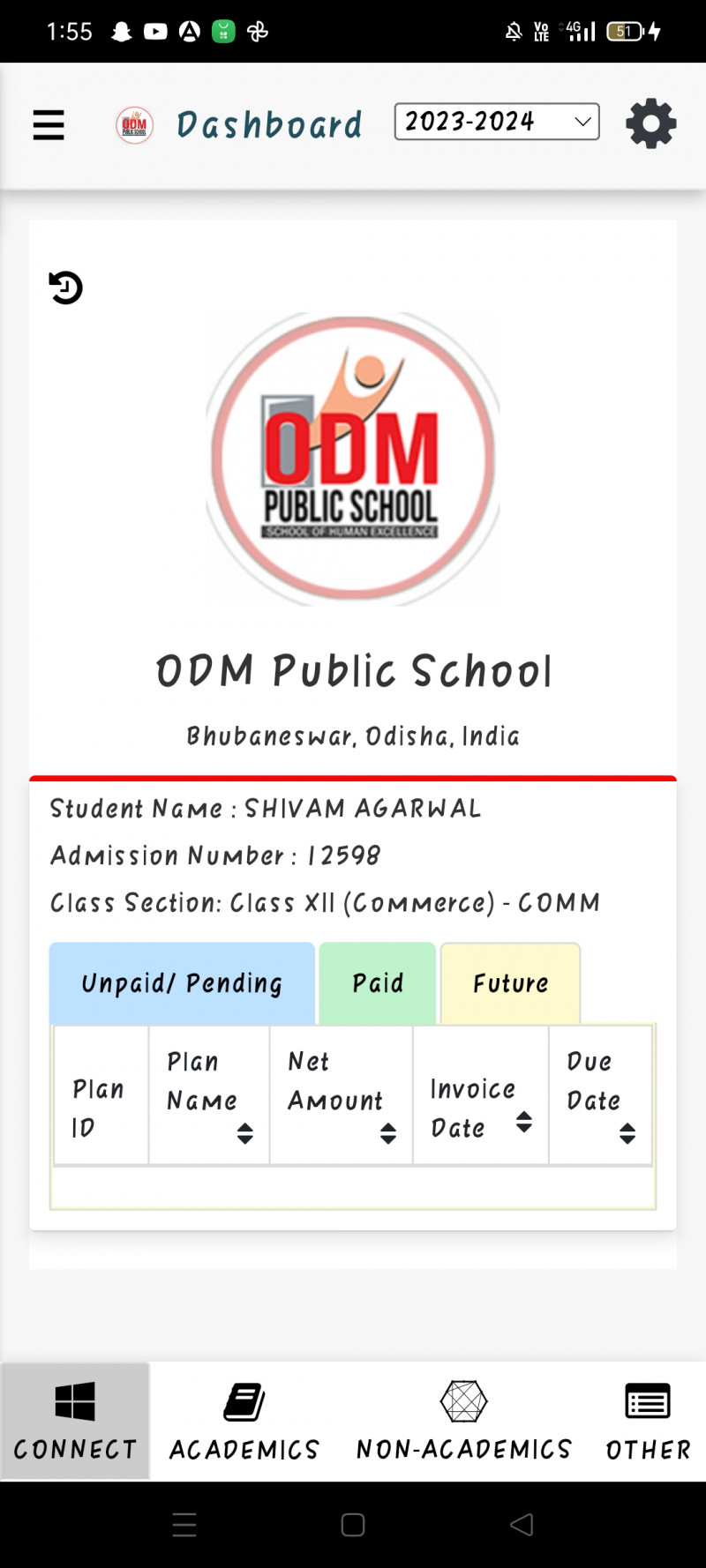Switch to the Unpaid/Pending tab
Viewport: 706px width, 1568px height.
point(182,982)
